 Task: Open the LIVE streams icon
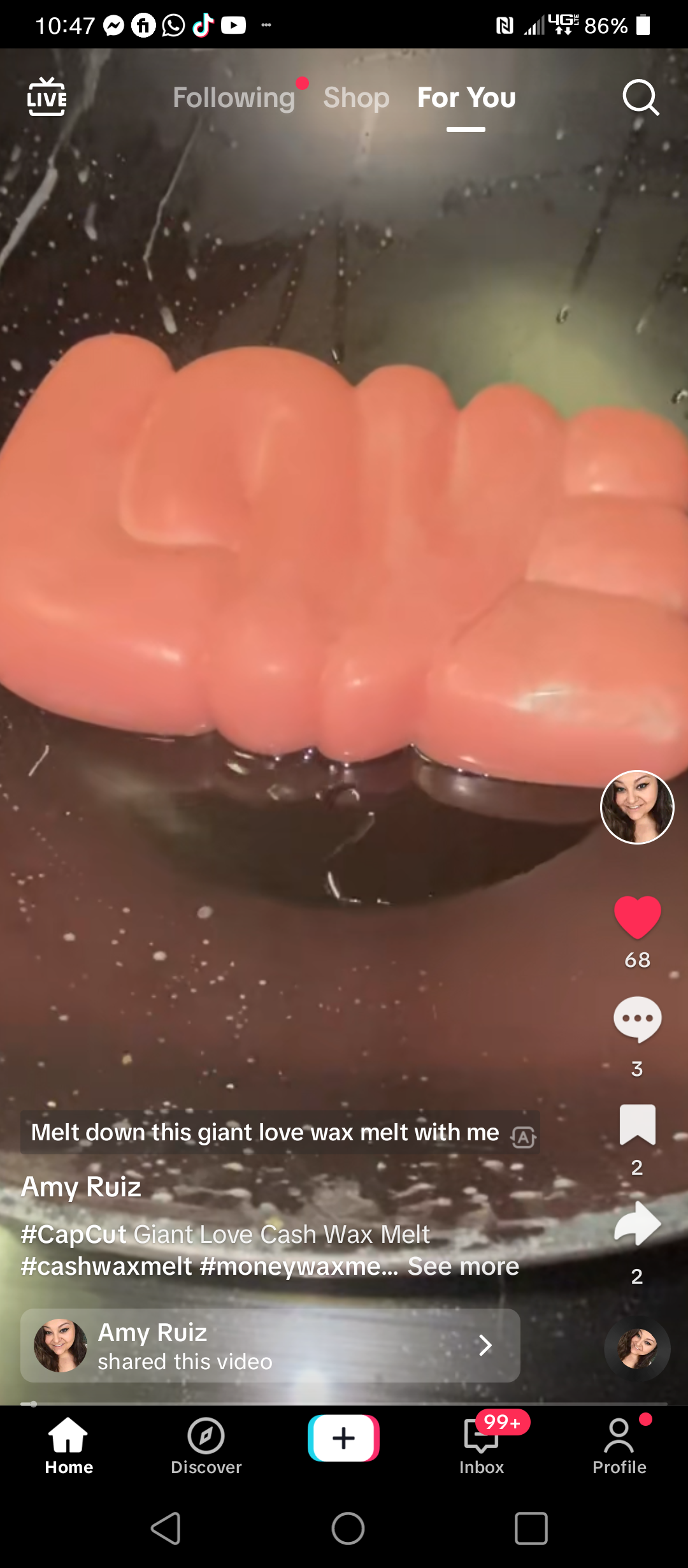47,98
